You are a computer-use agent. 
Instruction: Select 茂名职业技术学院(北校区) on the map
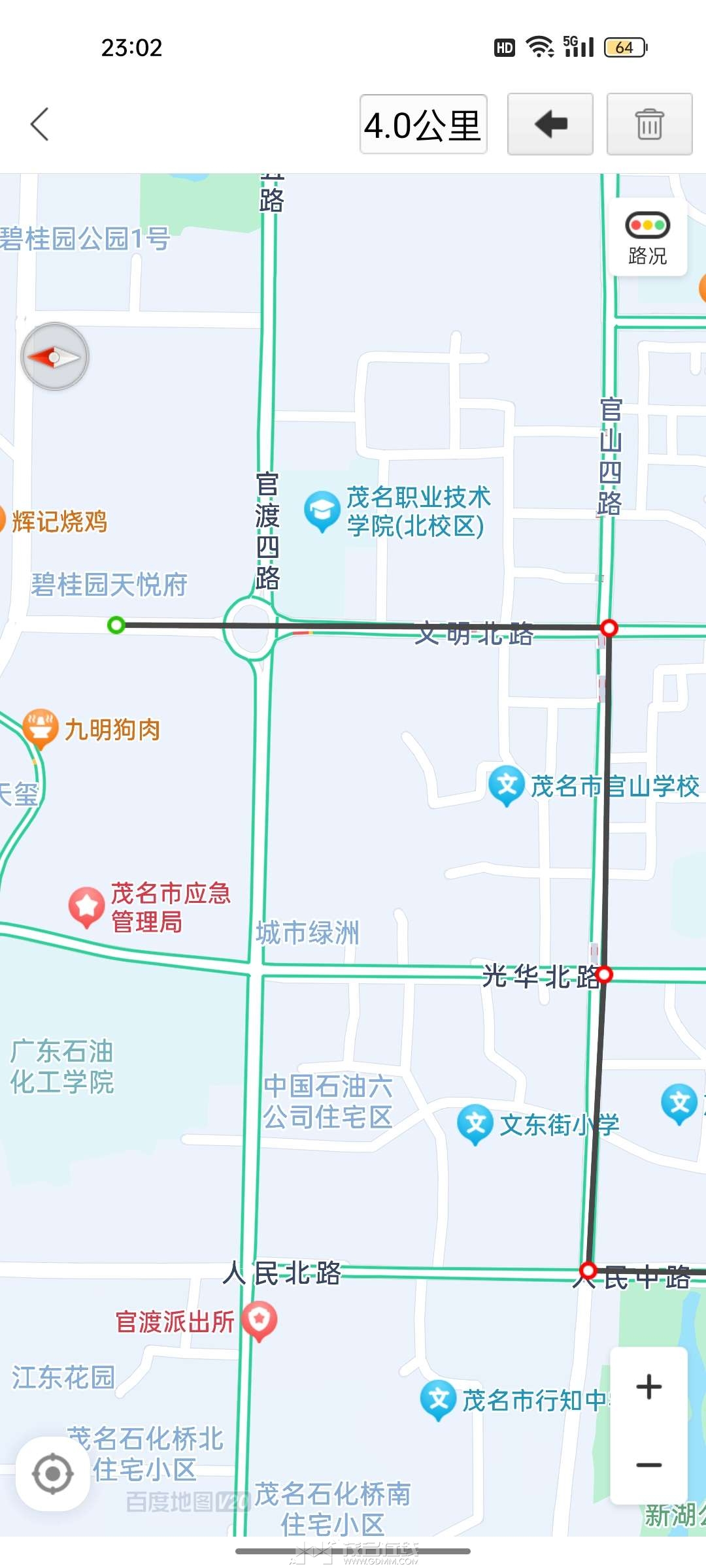click(x=322, y=511)
